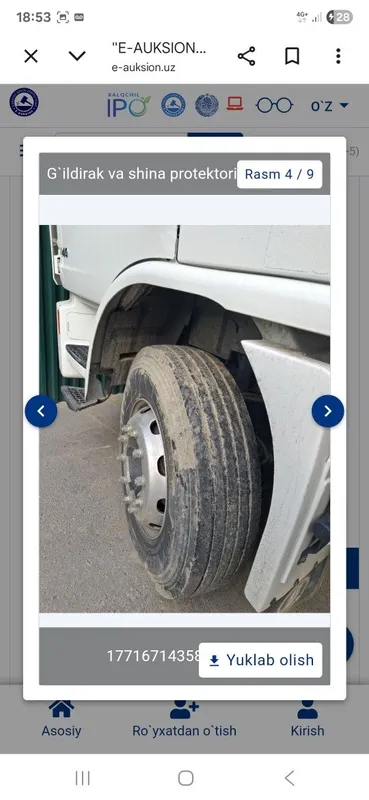Close the browser tab with X
Image resolution: width=369 pixels, height=800 pixels.
(x=31, y=56)
